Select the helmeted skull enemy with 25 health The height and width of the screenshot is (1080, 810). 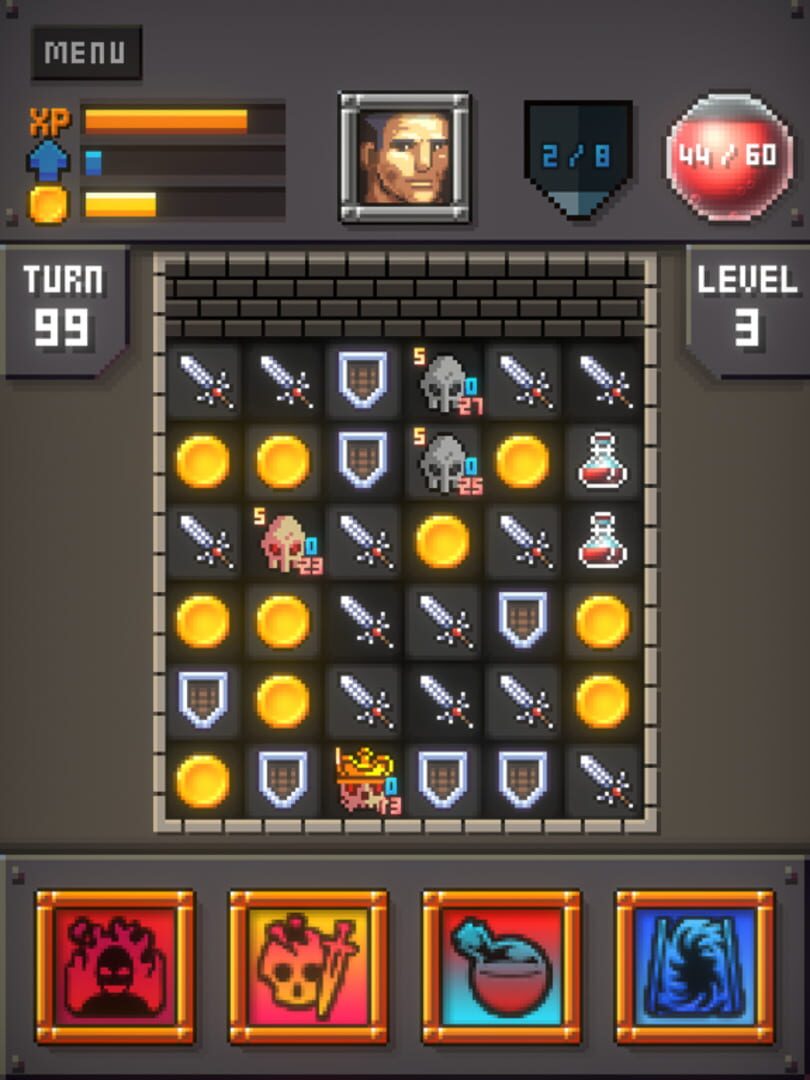tap(443, 462)
